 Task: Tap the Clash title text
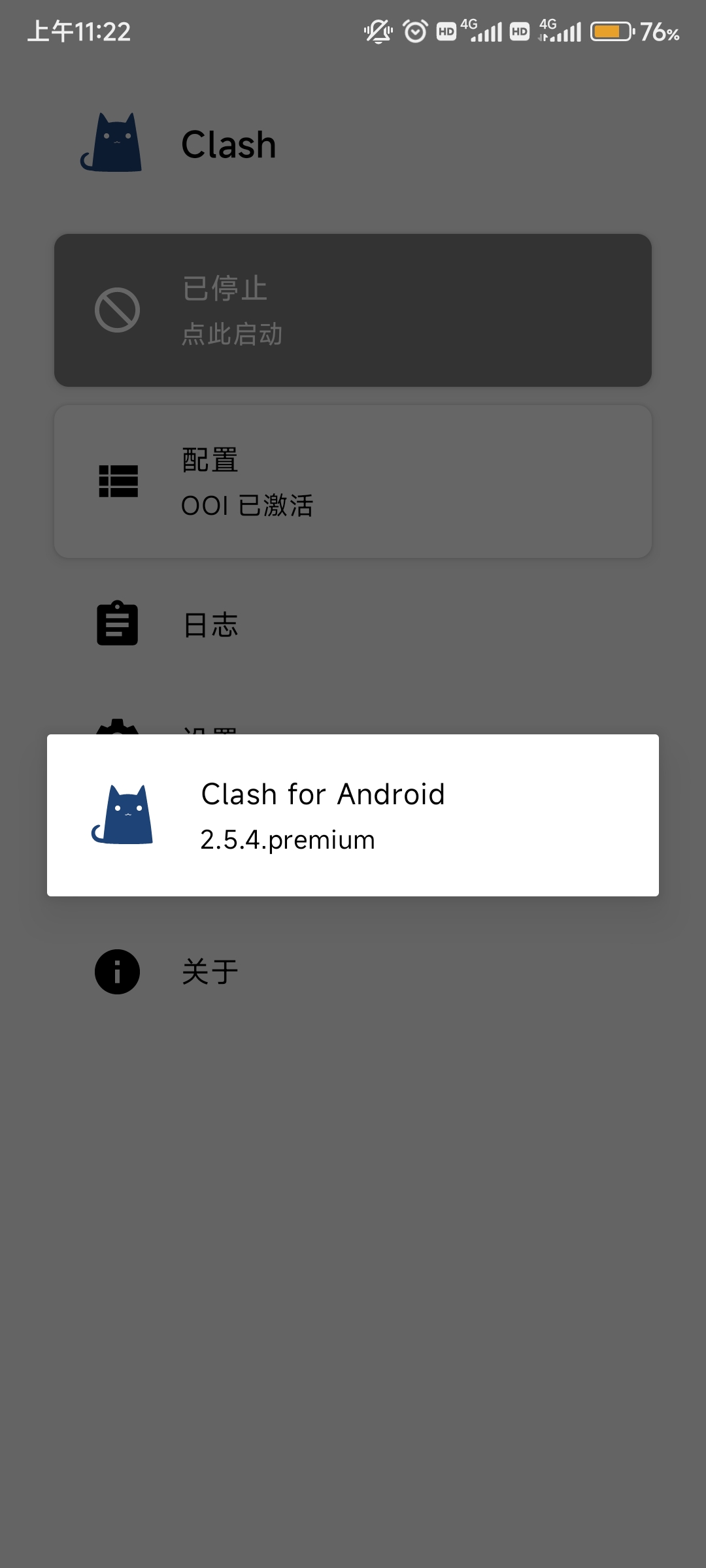(x=228, y=144)
